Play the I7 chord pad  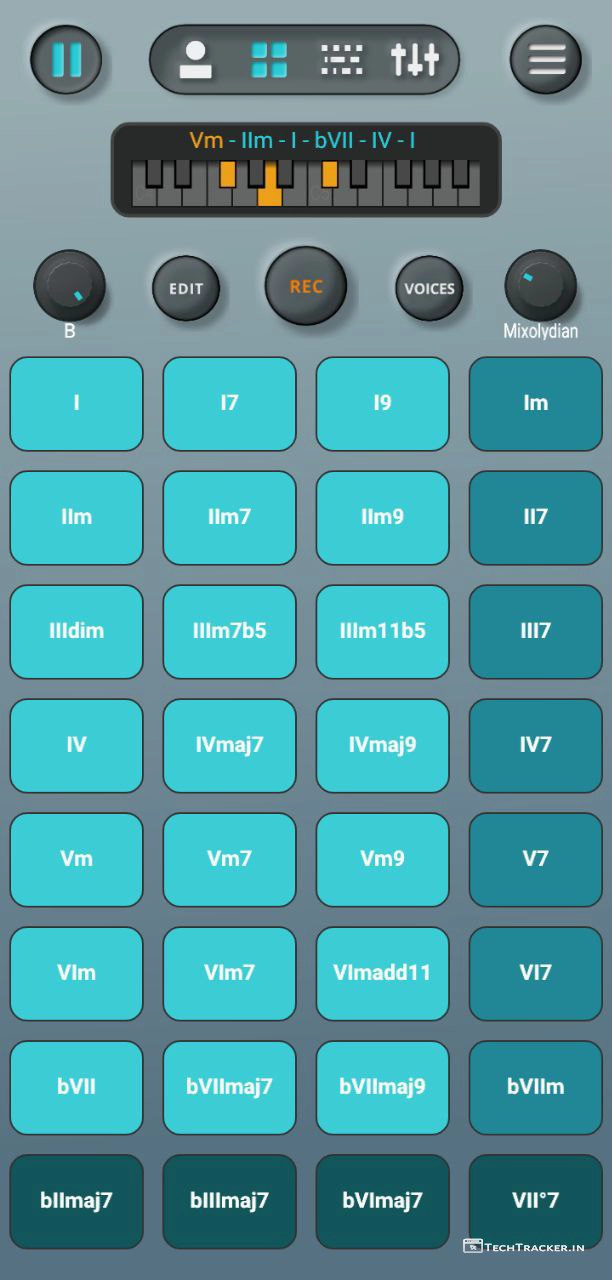click(229, 403)
